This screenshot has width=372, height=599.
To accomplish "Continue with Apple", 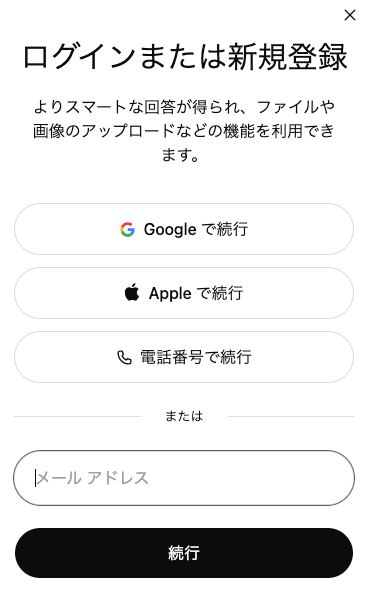I will pyautogui.click(x=184, y=293).
